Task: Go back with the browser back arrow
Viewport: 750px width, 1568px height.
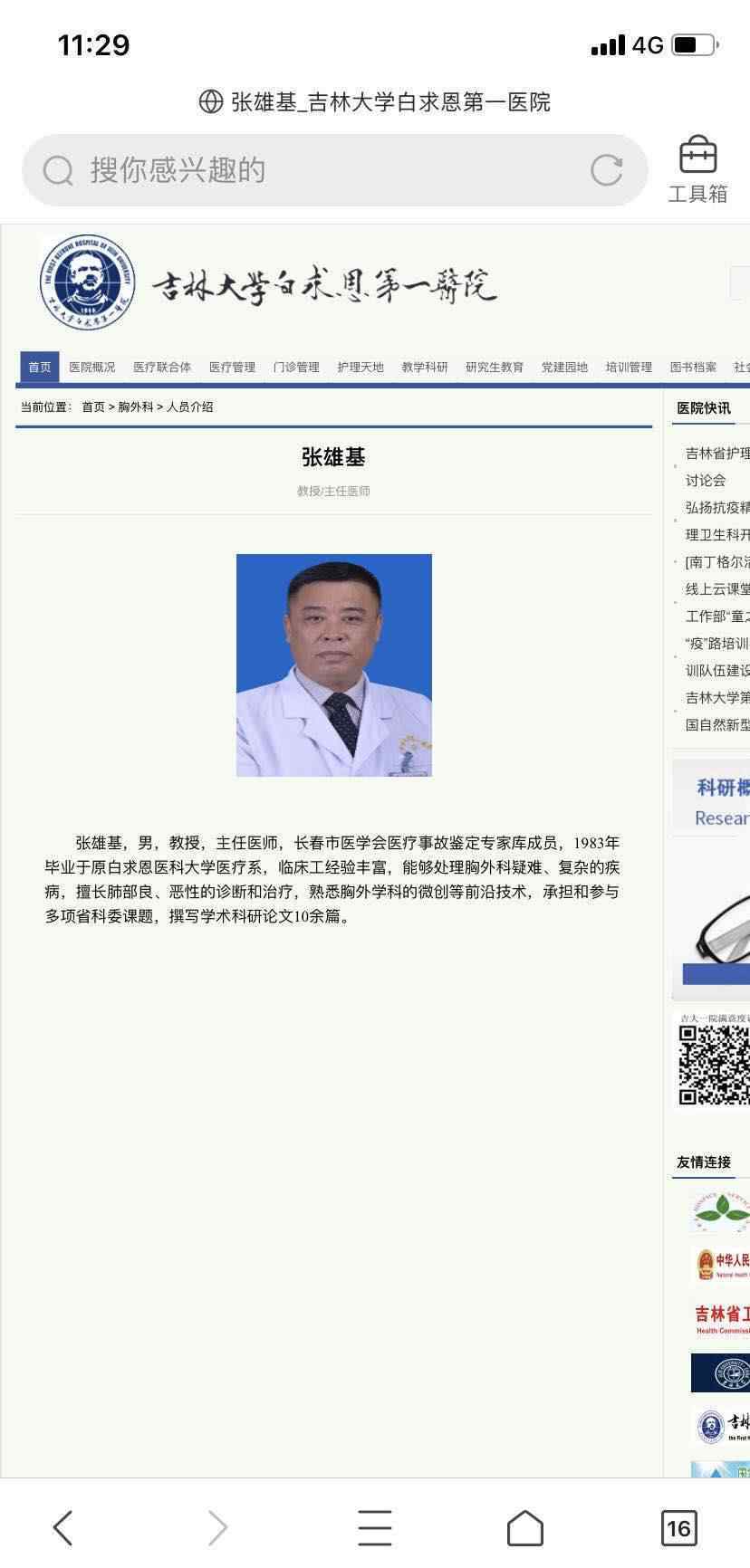Action: click(x=62, y=1527)
